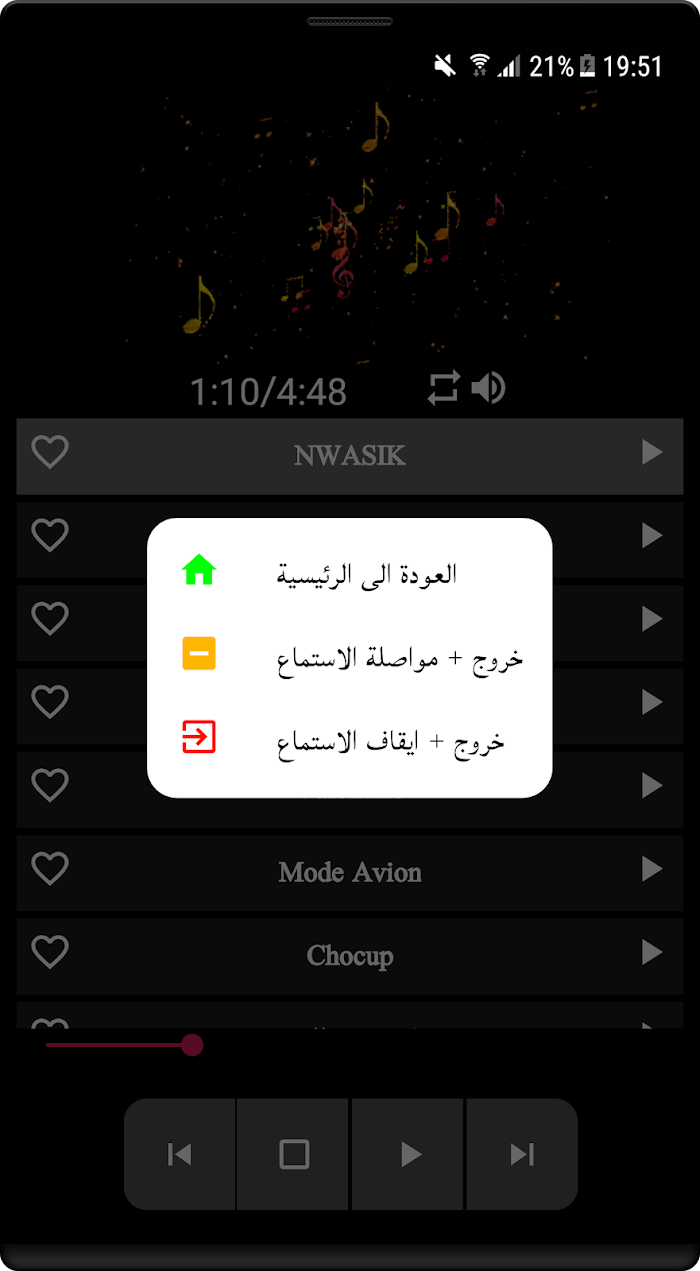Toggle the repeat mode icon

[443, 388]
